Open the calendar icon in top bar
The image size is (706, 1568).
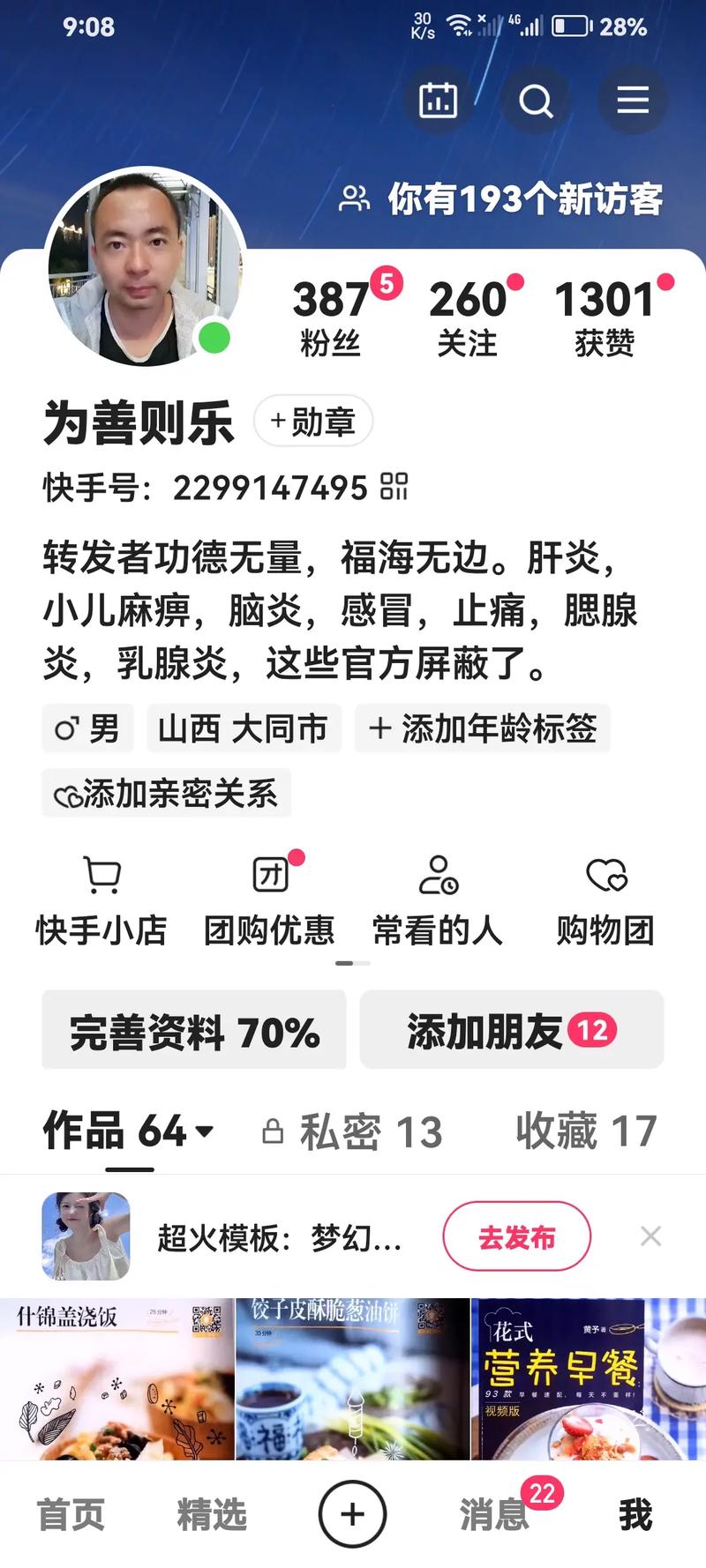click(438, 101)
